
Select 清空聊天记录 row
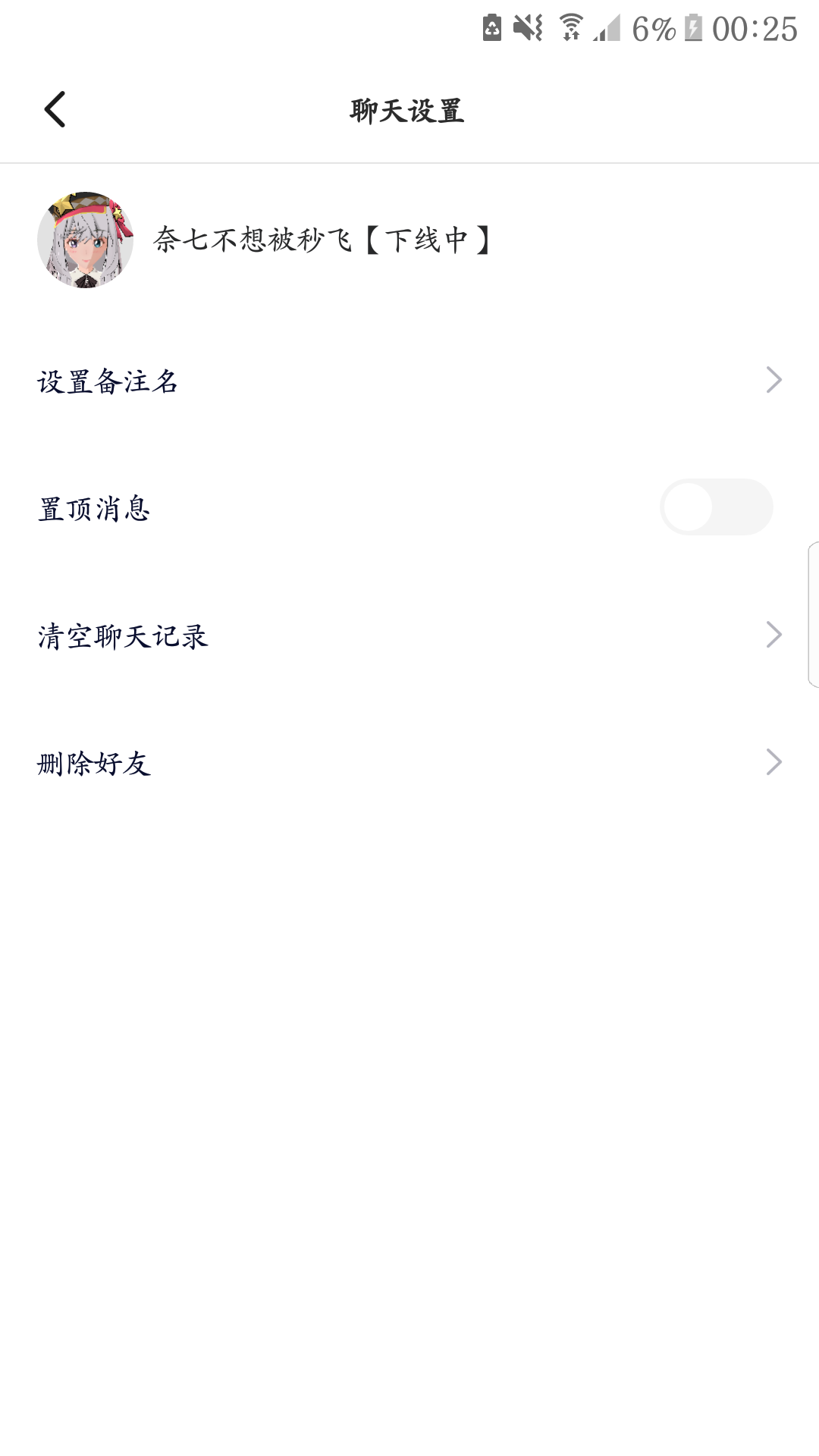pos(409,635)
